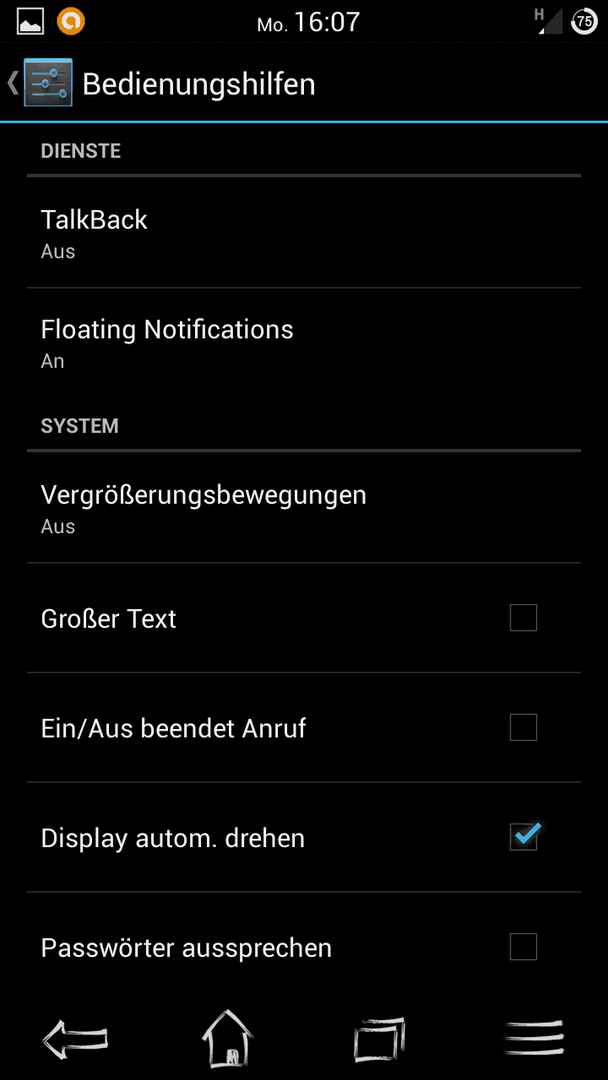This screenshot has height=1080, width=608.
Task: Check Ein/Aus beendet Anruf
Action: (523, 727)
